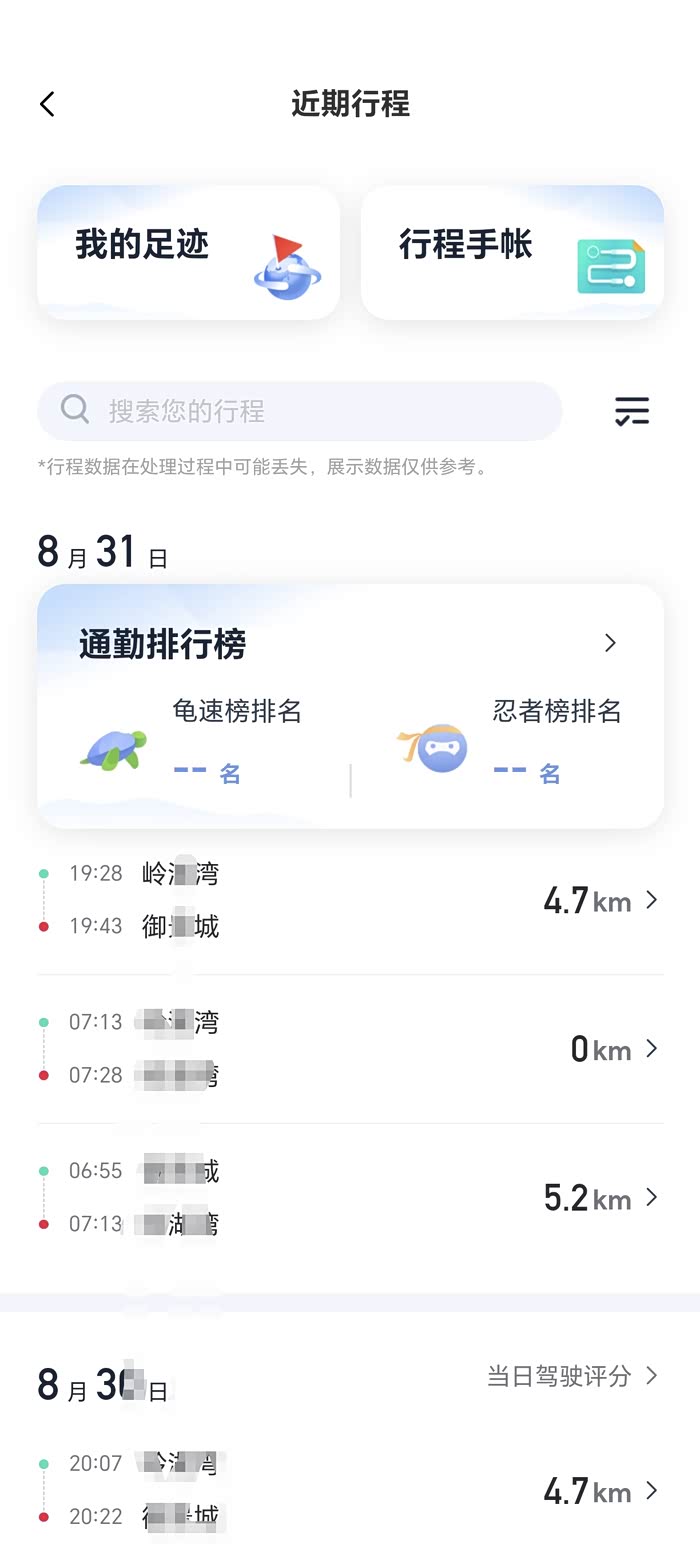View 当日驾驶评分 for August 30

572,1376
